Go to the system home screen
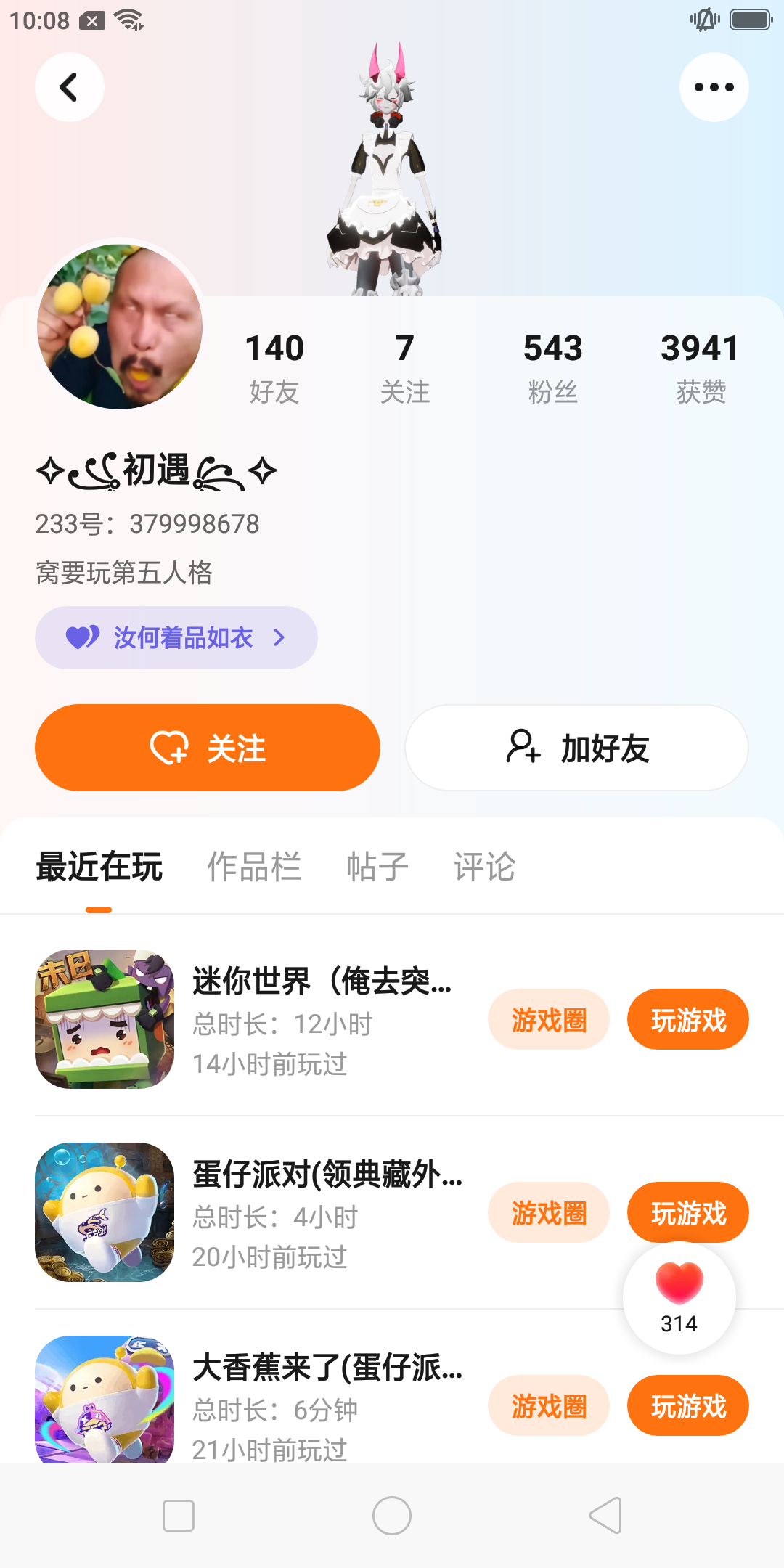The image size is (784, 1568). 392,1516
